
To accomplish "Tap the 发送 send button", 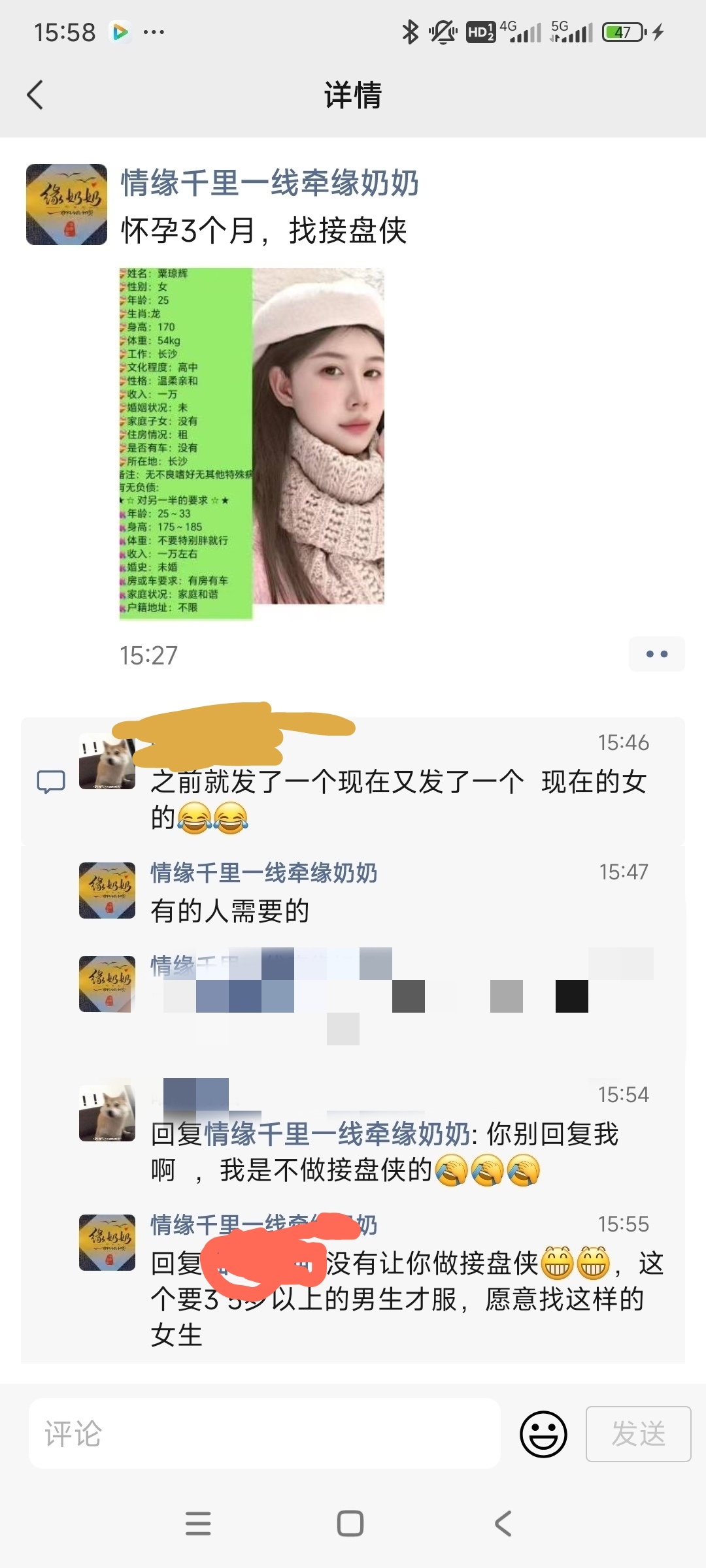I will click(638, 1434).
